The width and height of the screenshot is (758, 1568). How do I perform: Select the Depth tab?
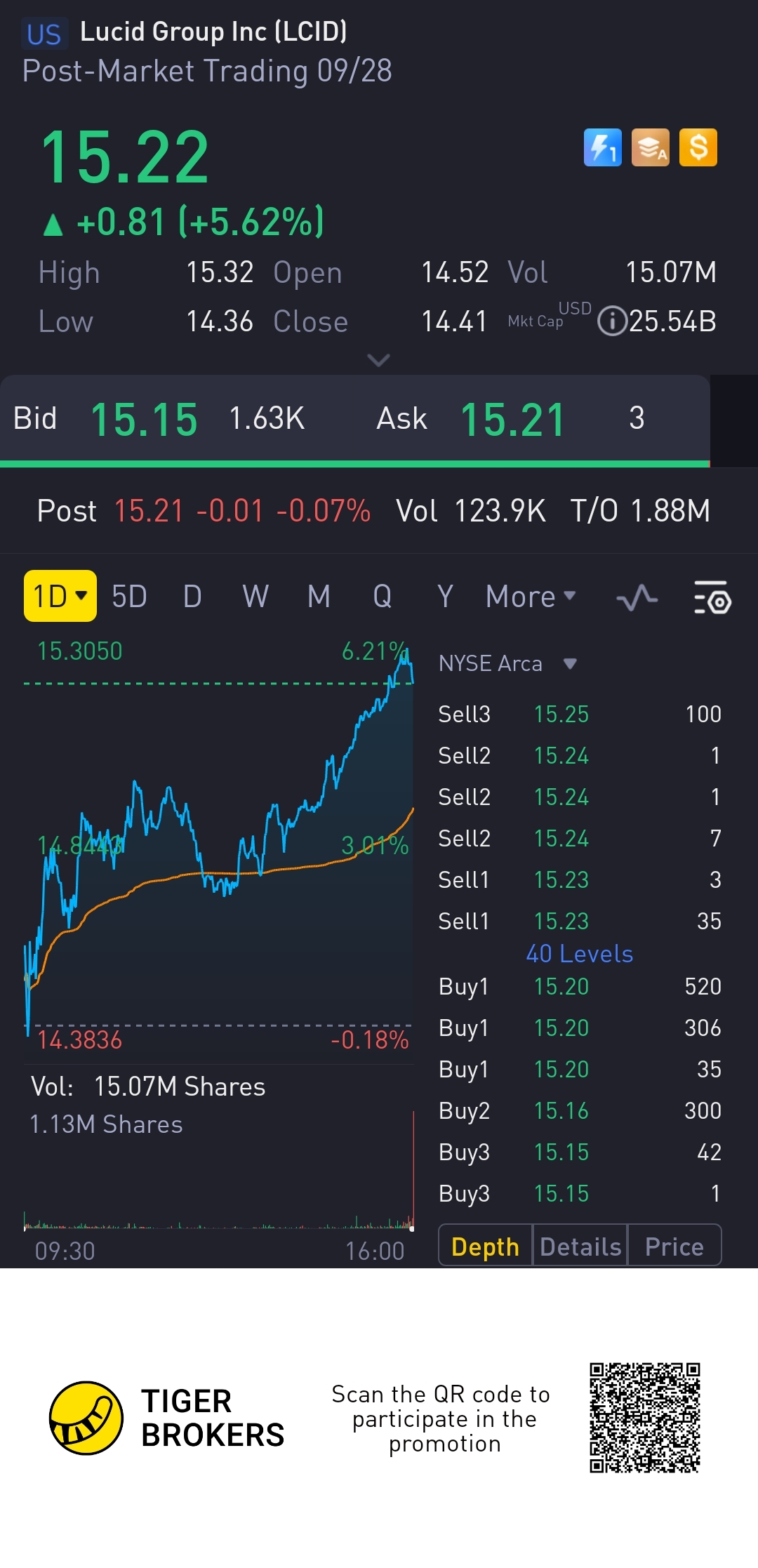point(485,1247)
